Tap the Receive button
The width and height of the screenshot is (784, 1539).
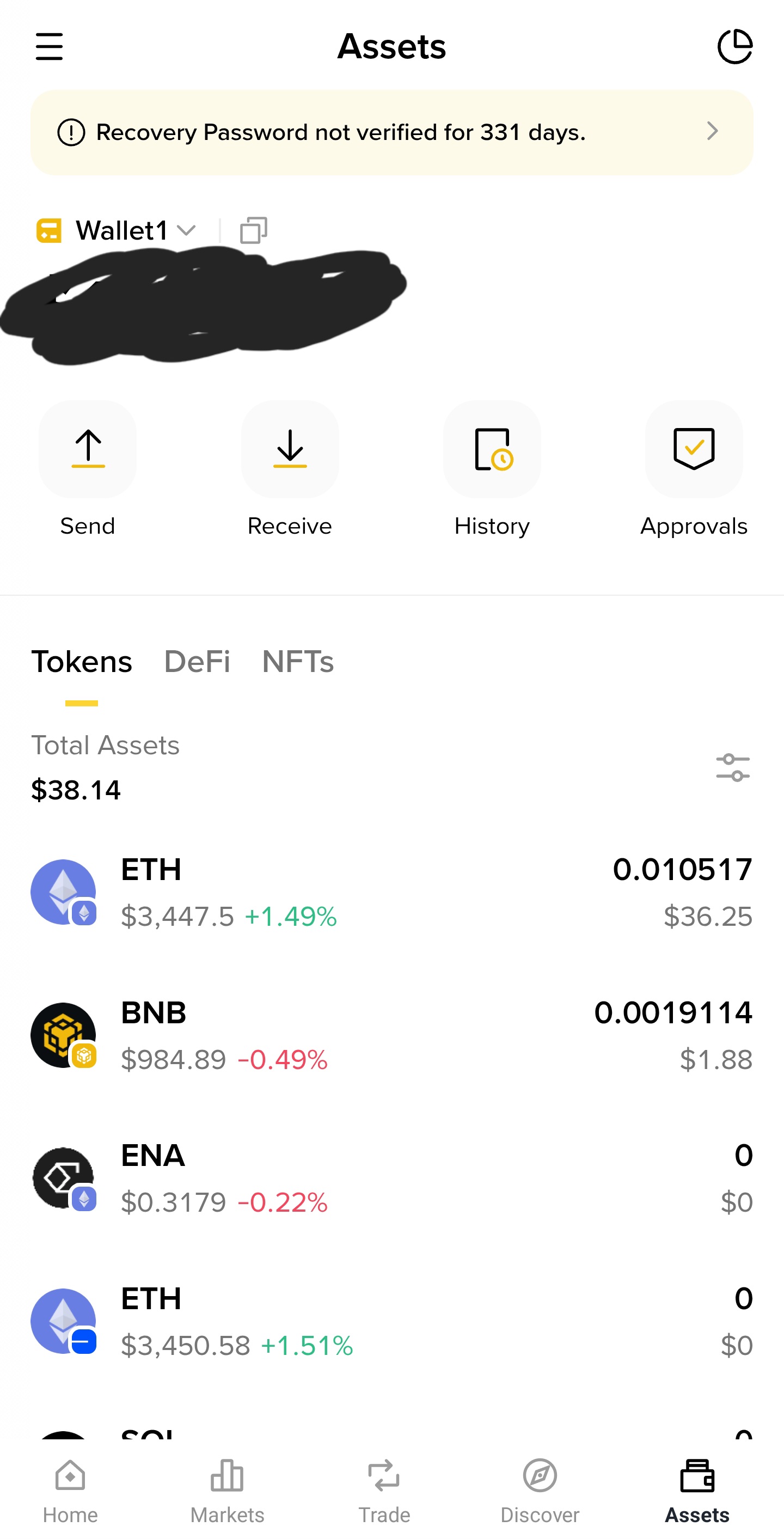pyautogui.click(x=290, y=449)
